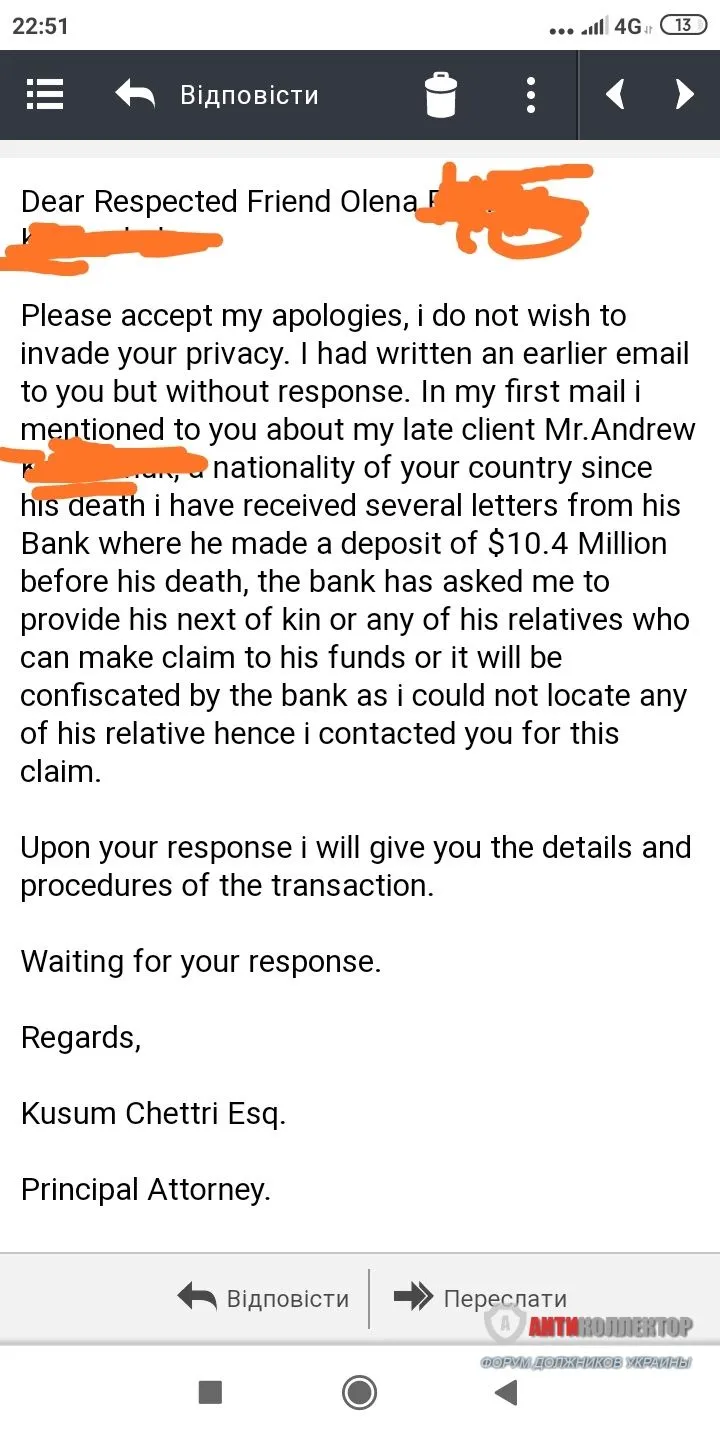Open the three-dot overflow menu
The height and width of the screenshot is (1440, 720).
pyautogui.click(x=531, y=95)
